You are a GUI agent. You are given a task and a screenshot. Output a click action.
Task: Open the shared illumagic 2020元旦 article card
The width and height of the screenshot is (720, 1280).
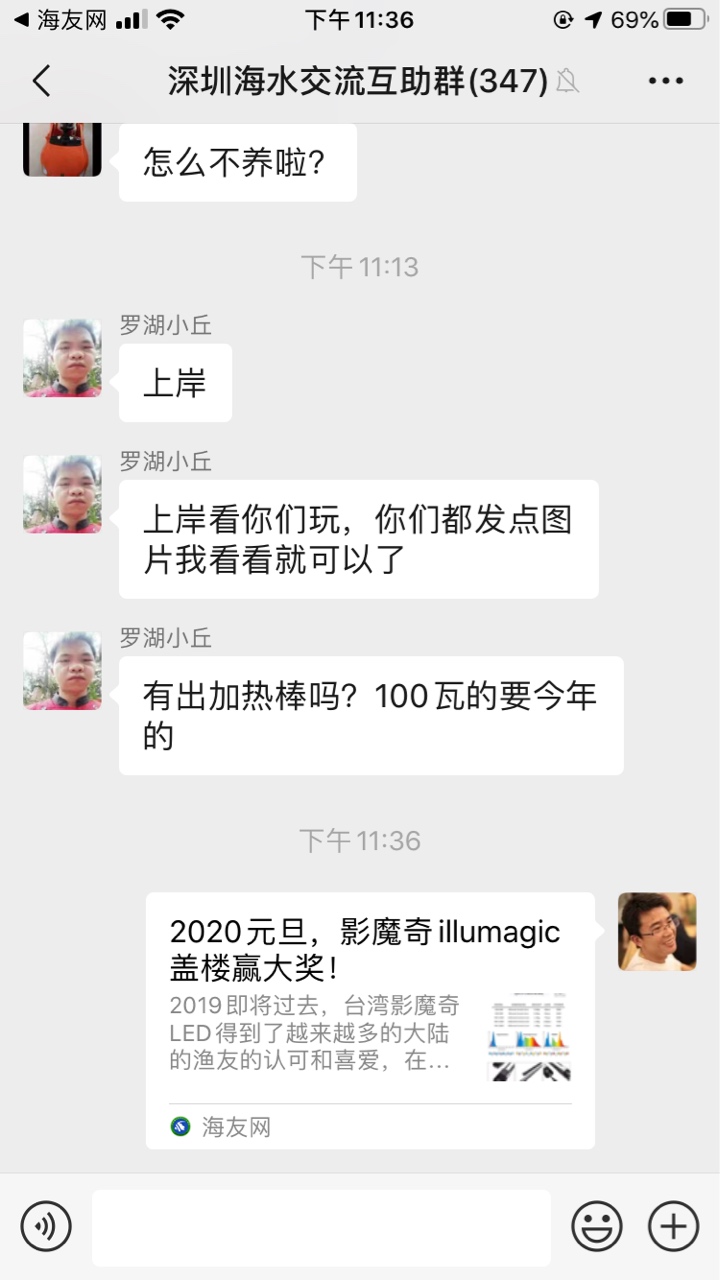point(370,1018)
